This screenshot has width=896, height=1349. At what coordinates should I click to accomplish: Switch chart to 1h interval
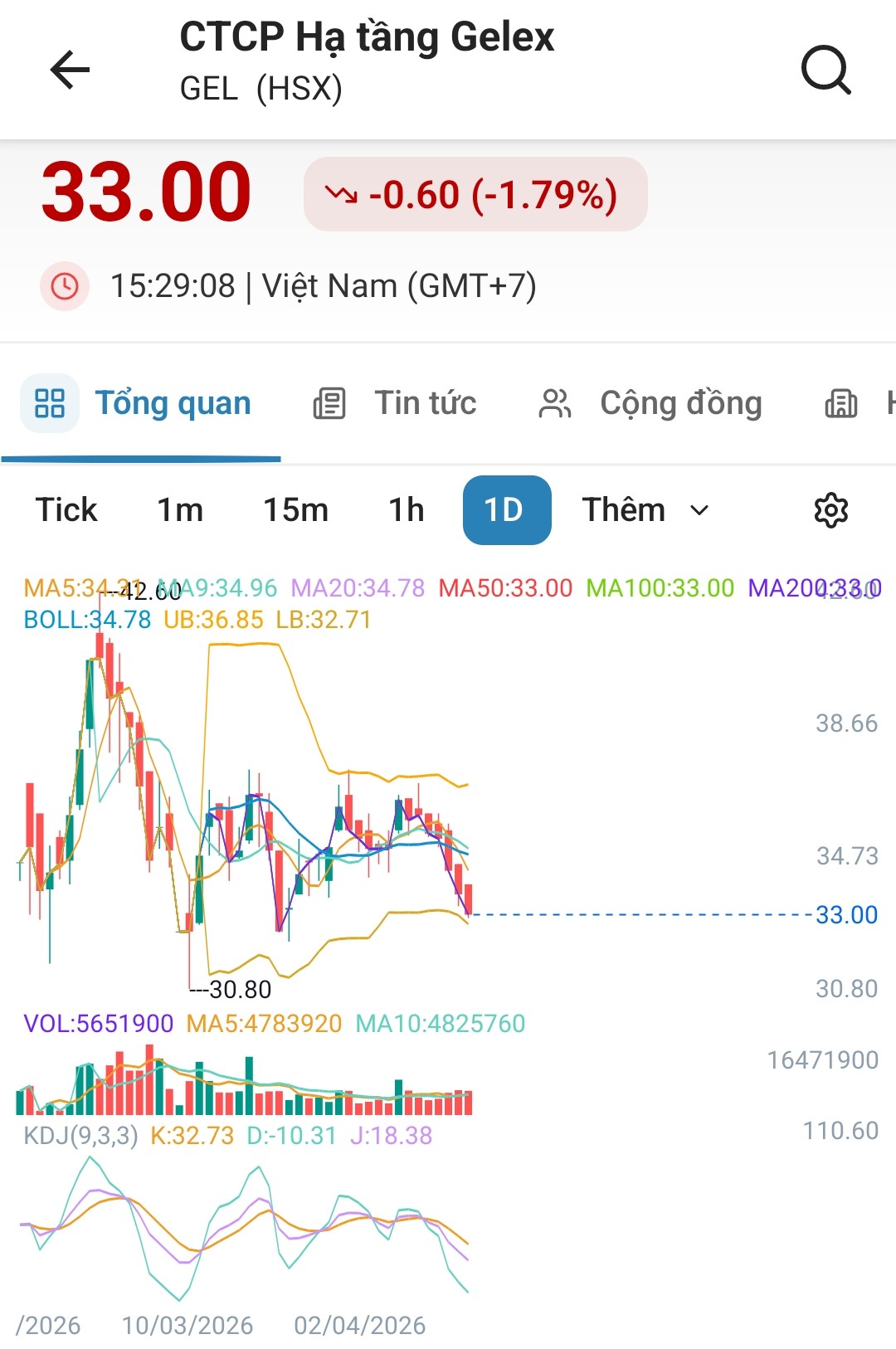coord(407,510)
